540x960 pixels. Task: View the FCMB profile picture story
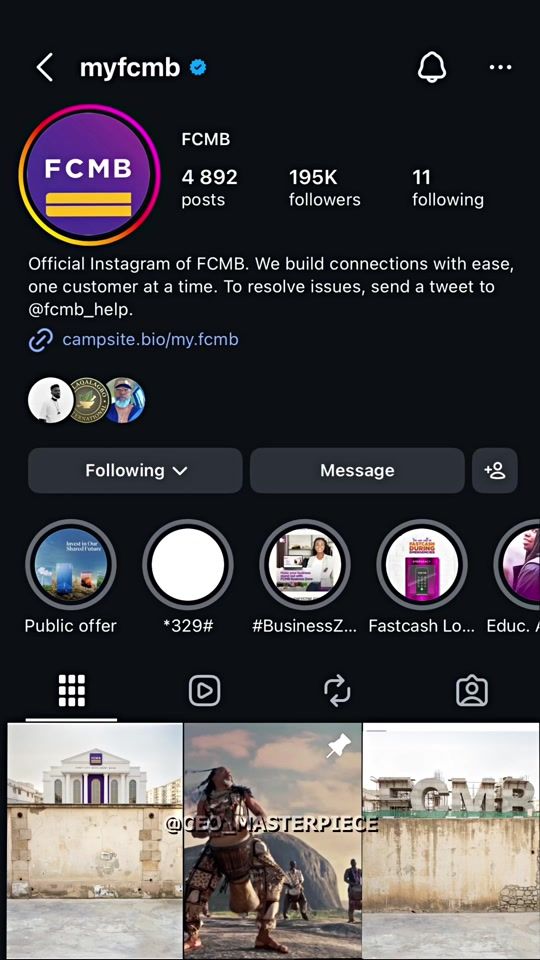(x=89, y=174)
